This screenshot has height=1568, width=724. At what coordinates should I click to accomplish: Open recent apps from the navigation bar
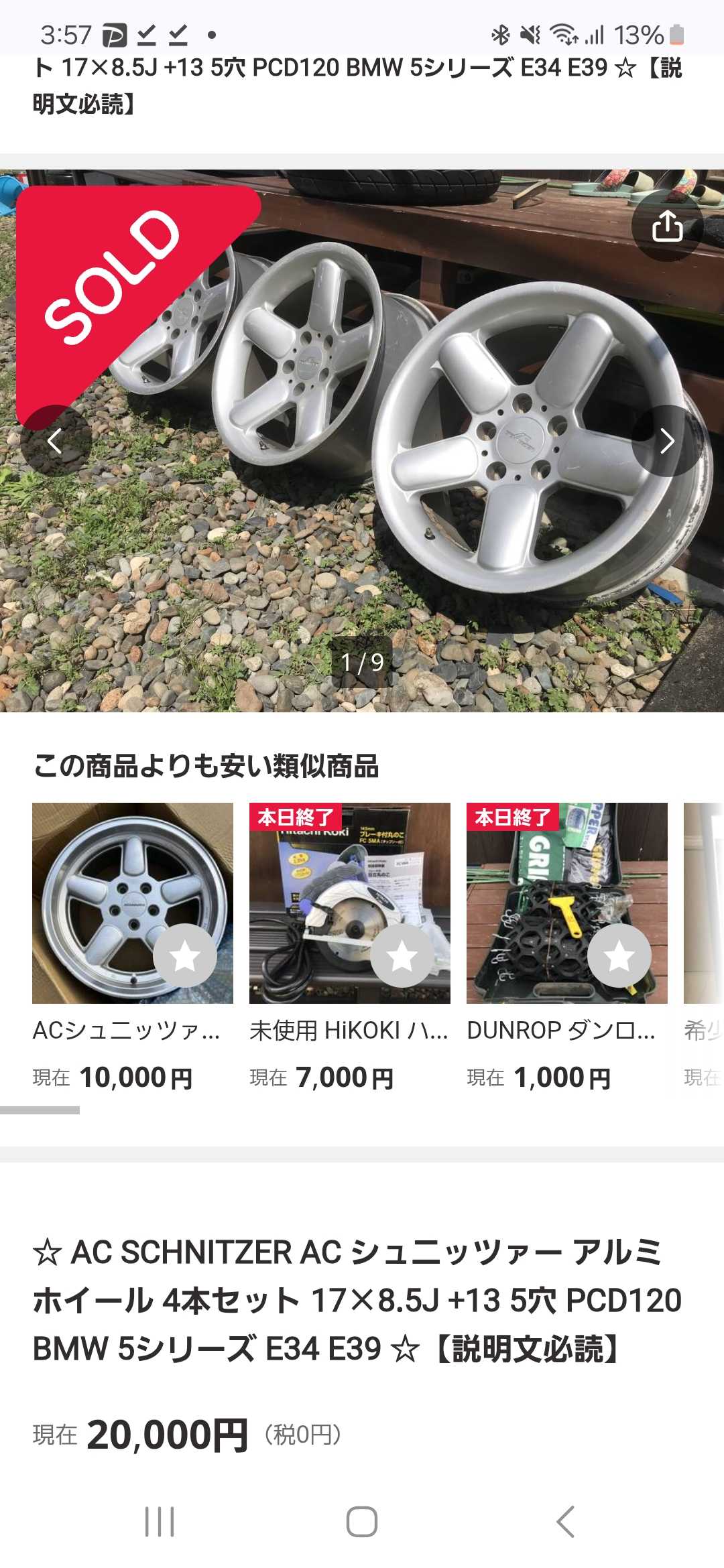[x=160, y=1522]
